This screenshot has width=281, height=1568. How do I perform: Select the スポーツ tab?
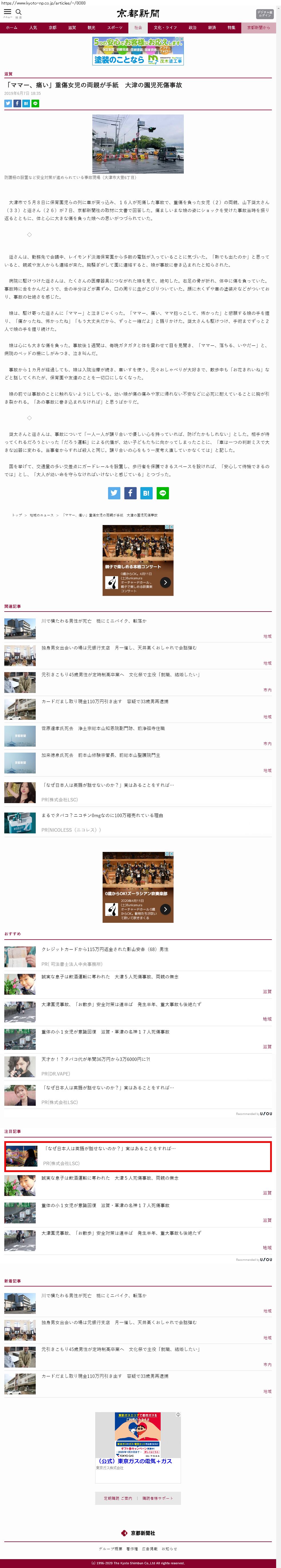(115, 27)
